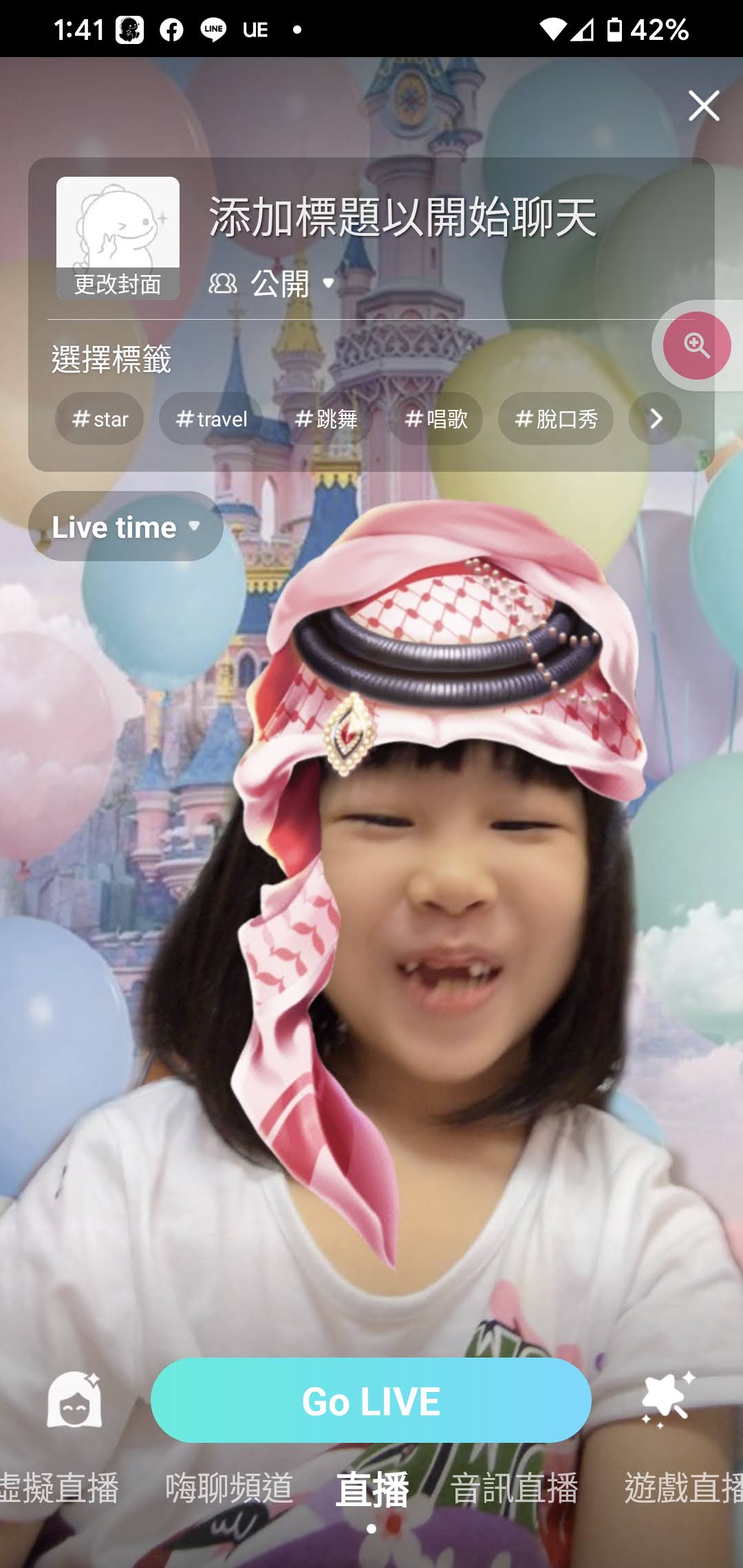
Task: Open the Live time dropdown
Action: point(126,527)
